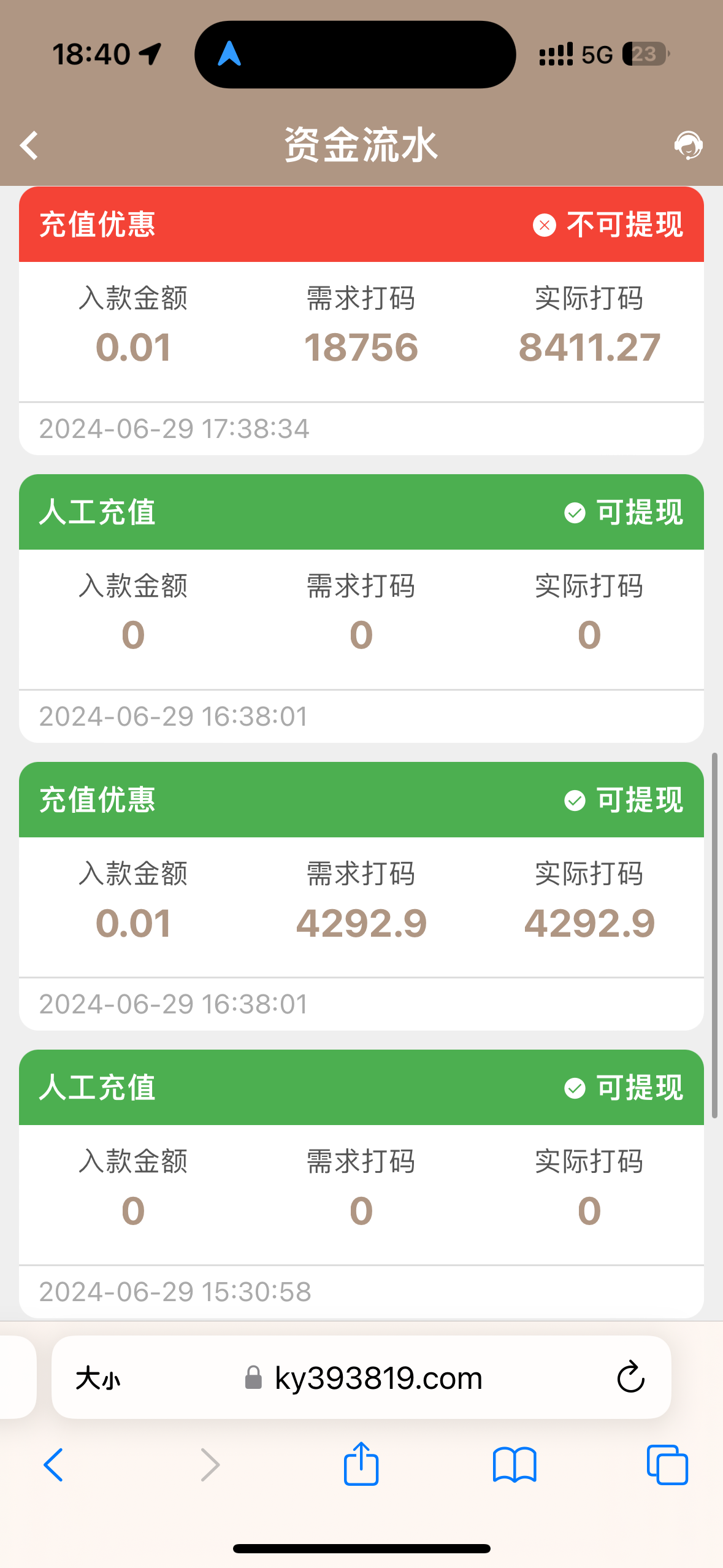Tap the 资金流水 page title
Image resolution: width=723 pixels, height=1568 pixels.
pyautogui.click(x=361, y=145)
